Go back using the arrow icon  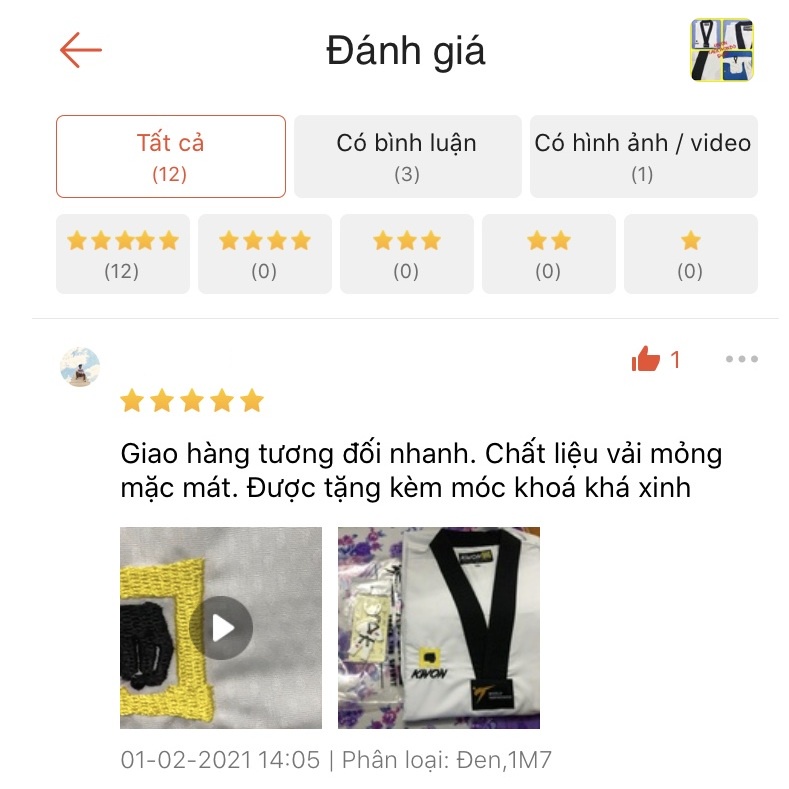(80, 50)
